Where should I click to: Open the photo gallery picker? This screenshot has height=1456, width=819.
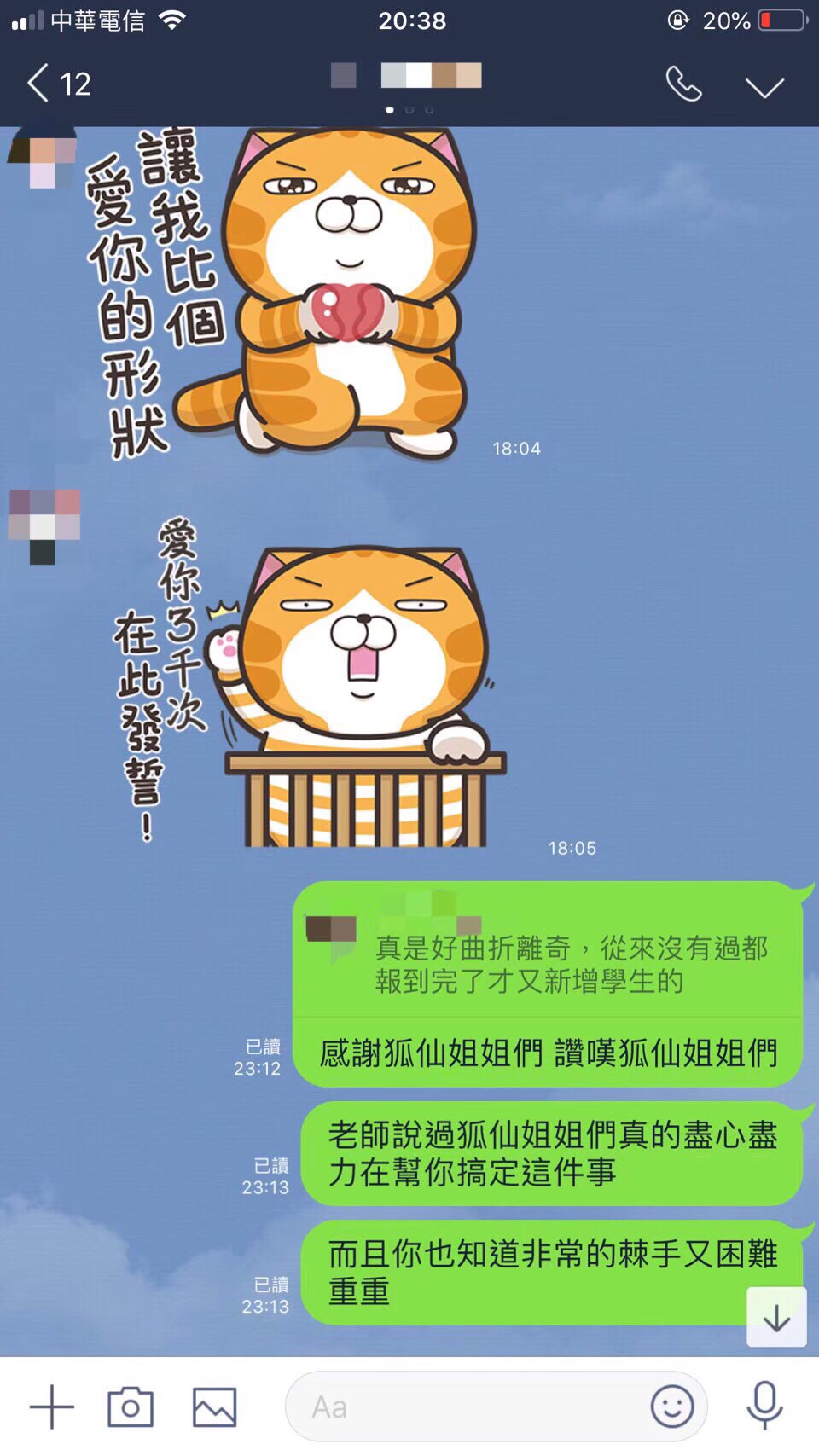click(214, 1407)
